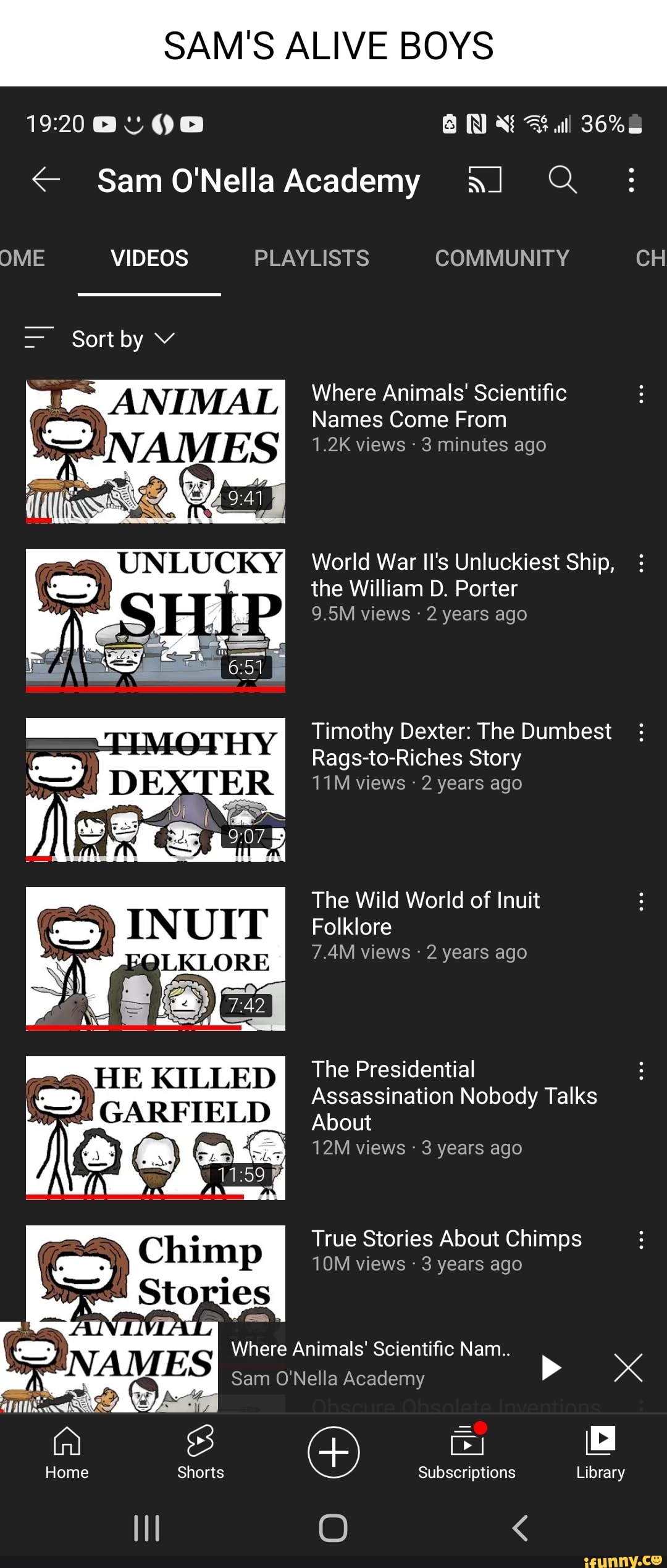Resume playback in the miniplayer

tap(550, 1367)
